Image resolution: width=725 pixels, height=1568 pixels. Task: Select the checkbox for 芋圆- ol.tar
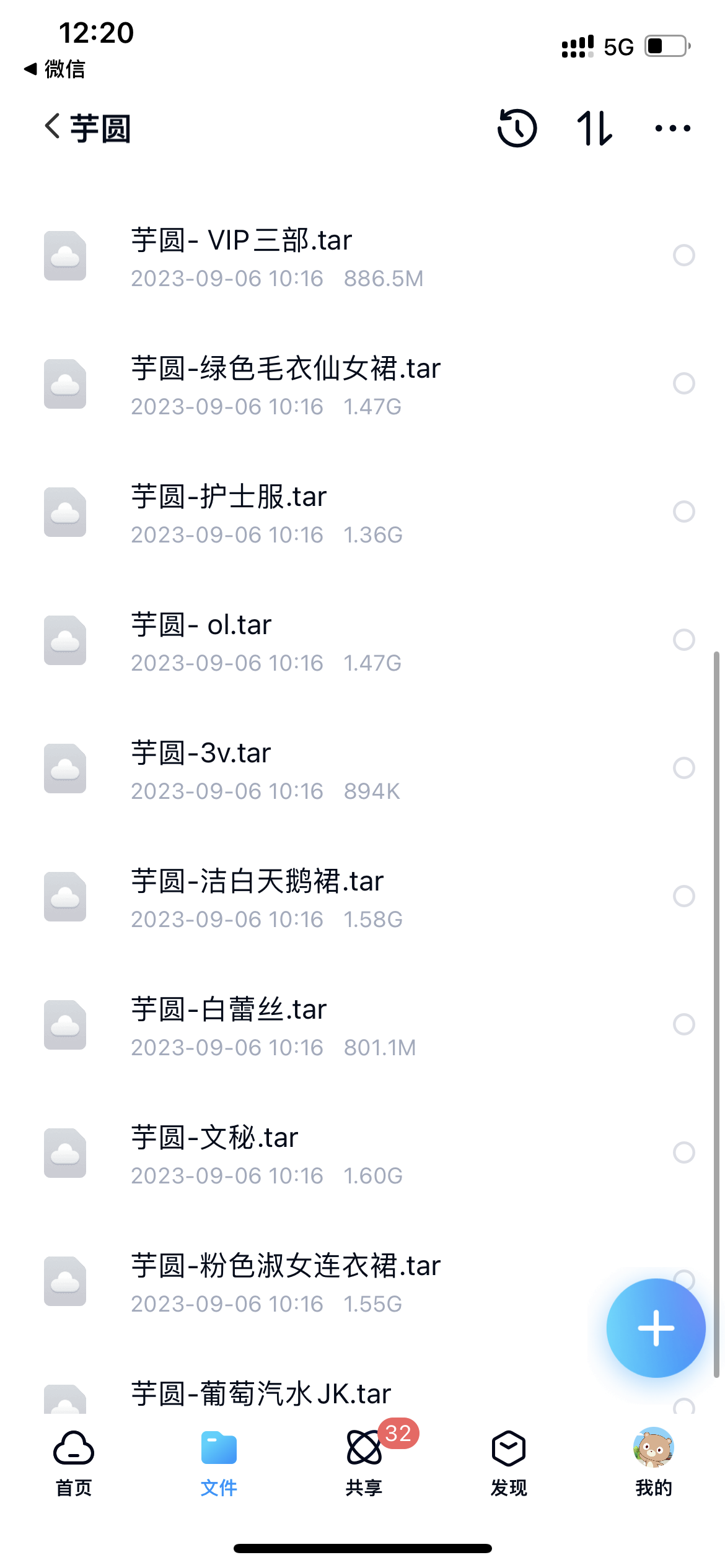683,640
